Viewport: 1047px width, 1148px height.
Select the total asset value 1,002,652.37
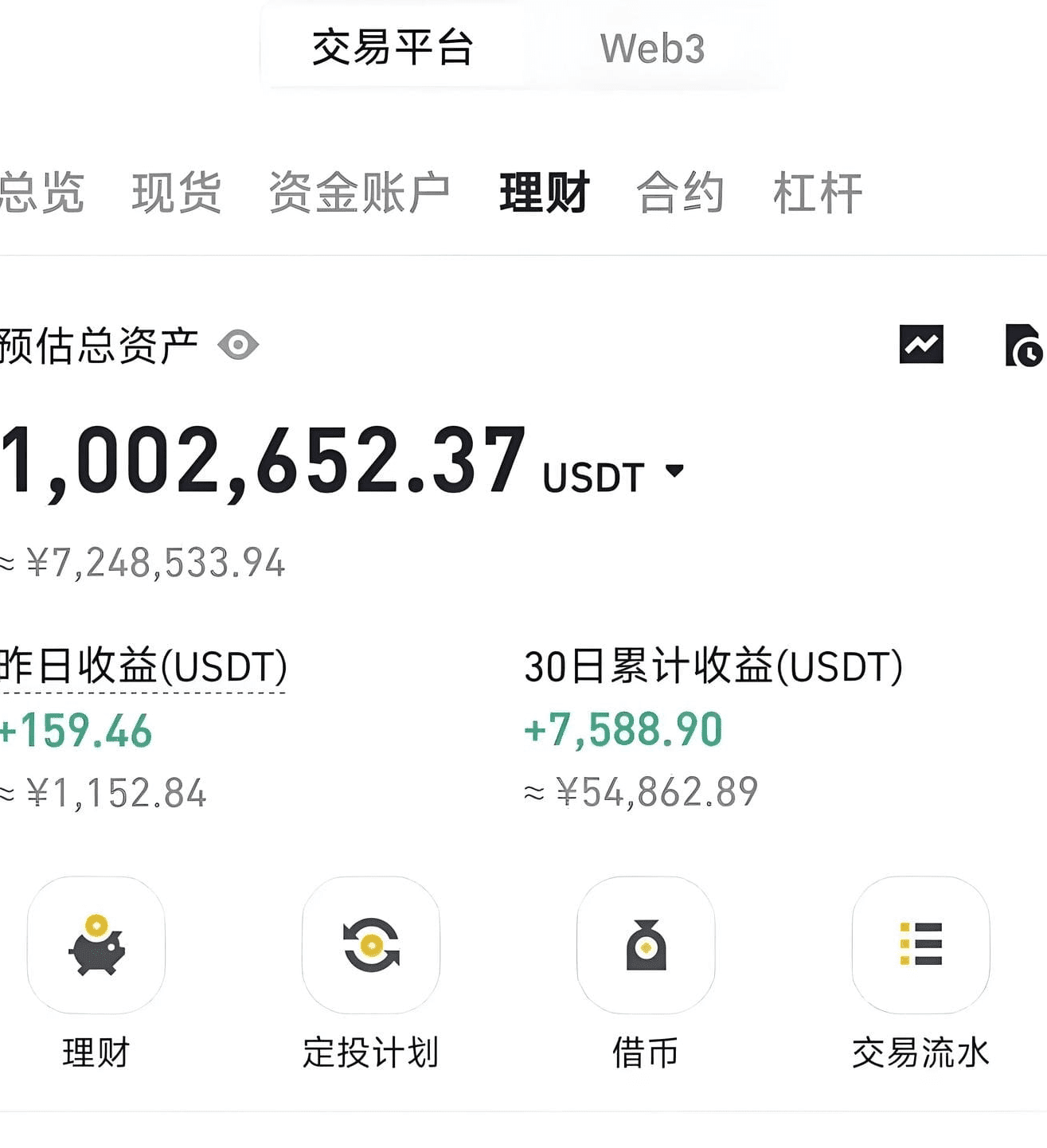263,462
